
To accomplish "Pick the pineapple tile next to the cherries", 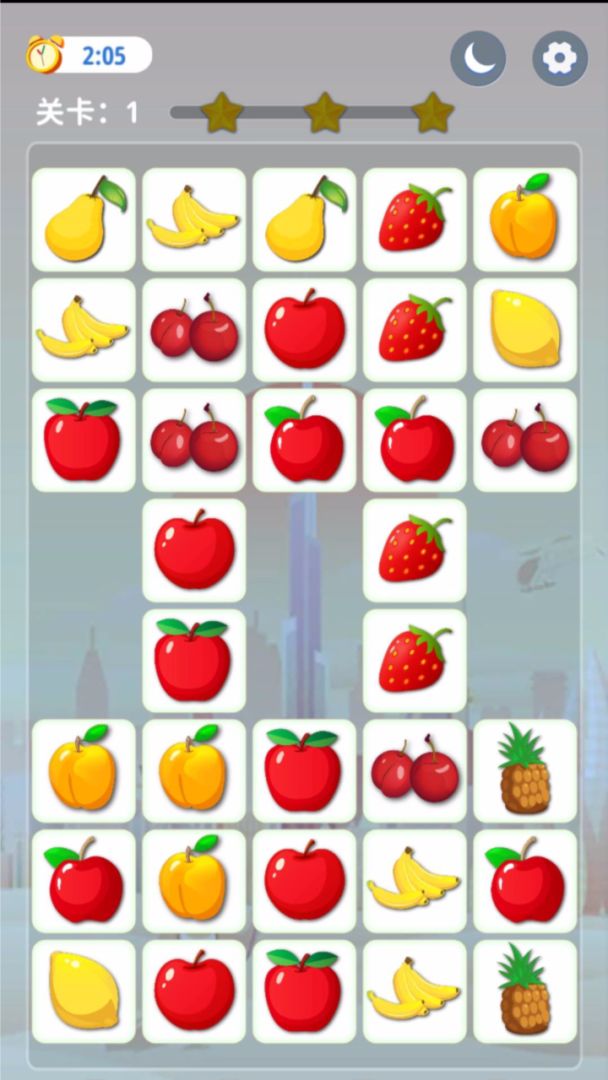I will pos(525,771).
